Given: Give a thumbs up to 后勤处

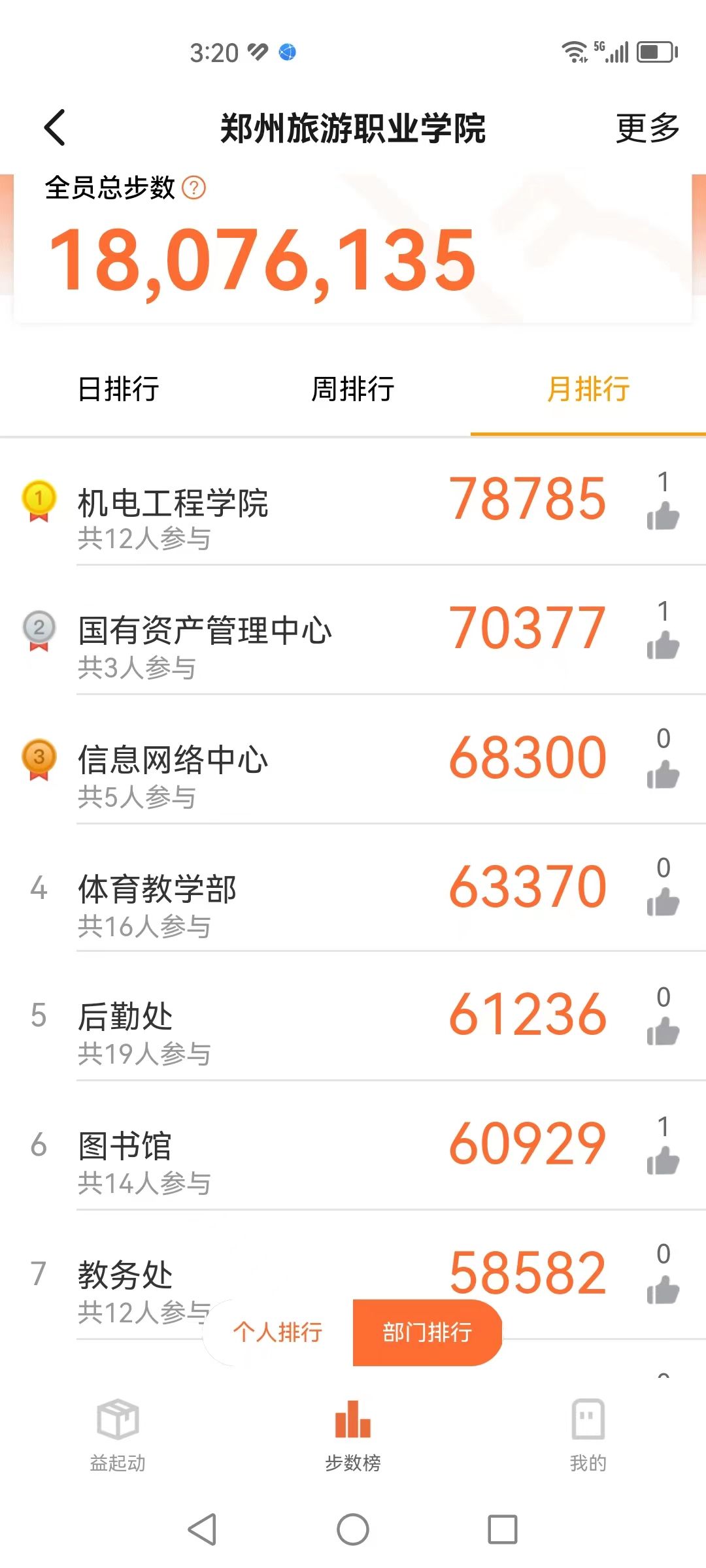Looking at the screenshot, I should [663, 1032].
